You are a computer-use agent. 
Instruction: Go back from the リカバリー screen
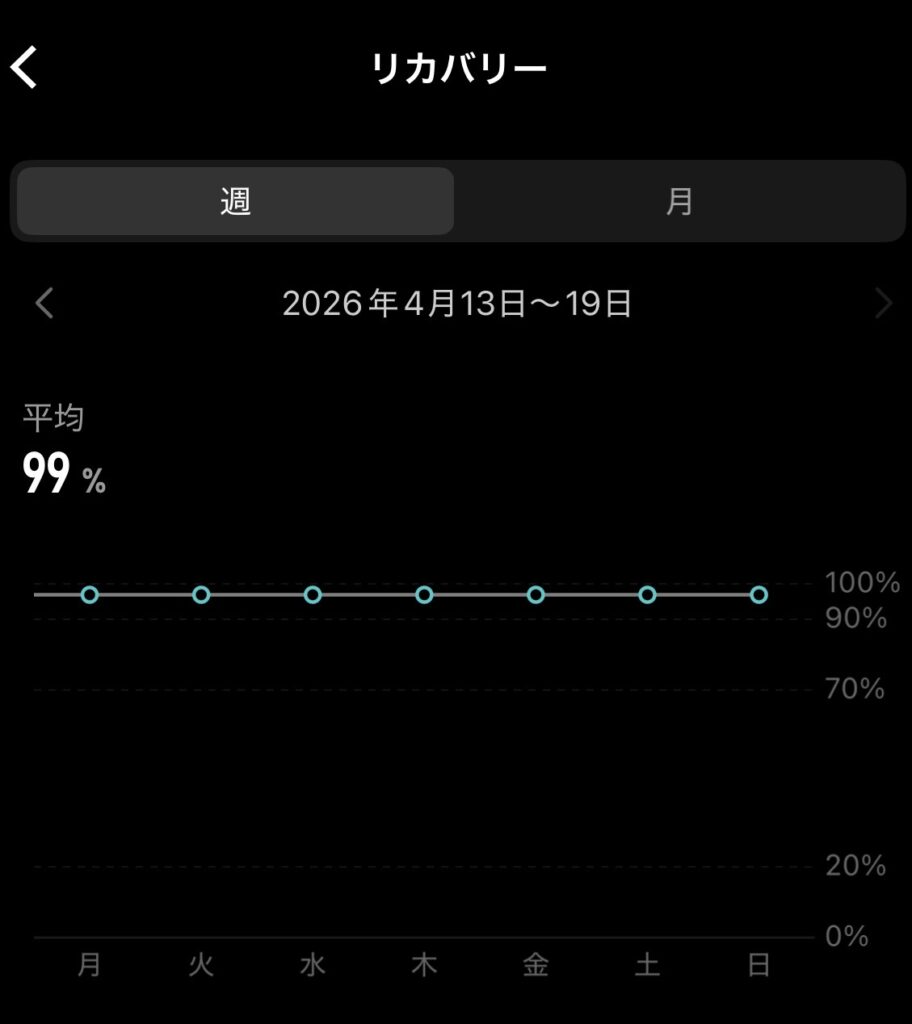point(25,68)
